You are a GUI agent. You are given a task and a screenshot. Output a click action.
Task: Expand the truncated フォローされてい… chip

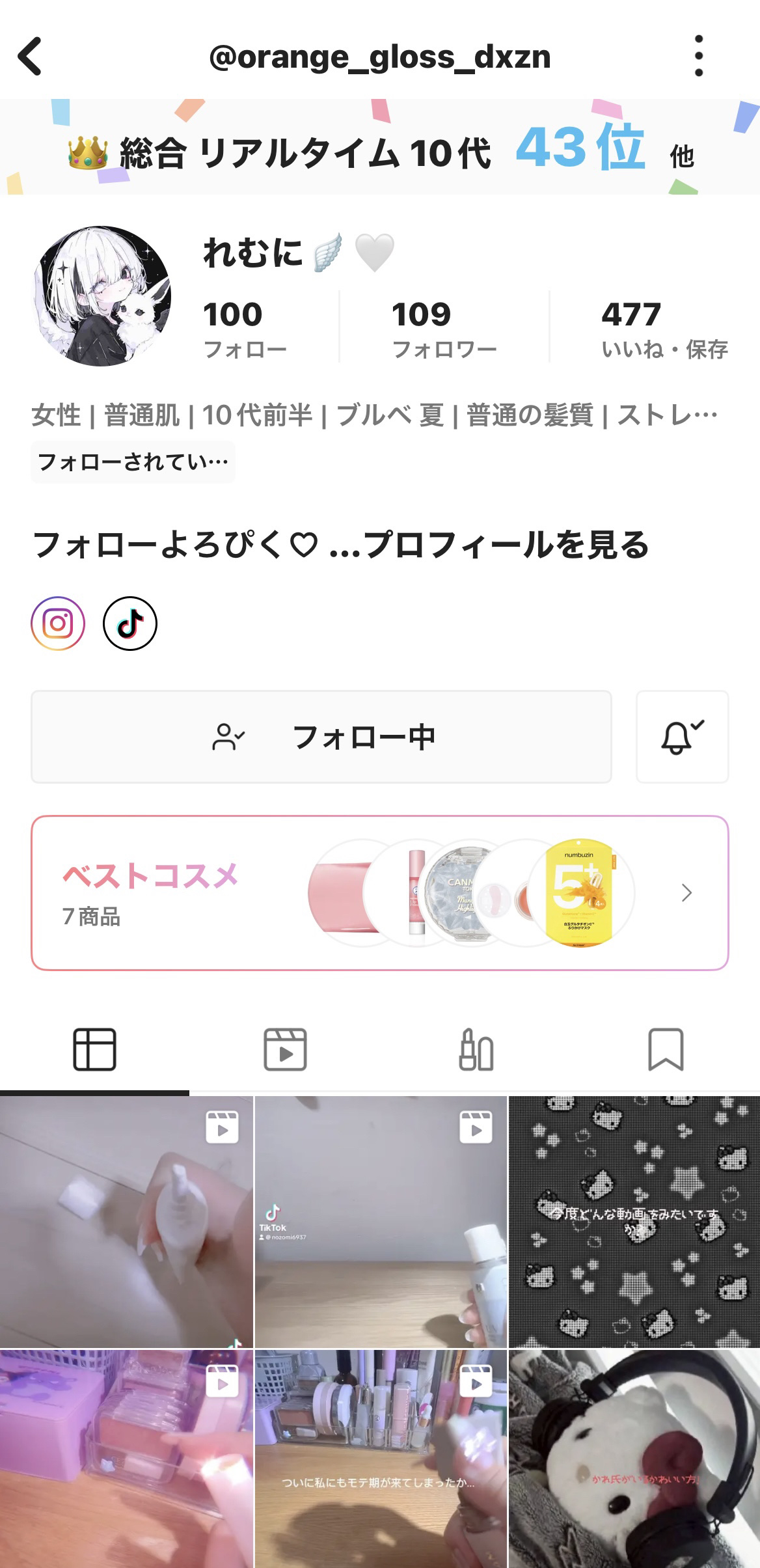coord(133,461)
